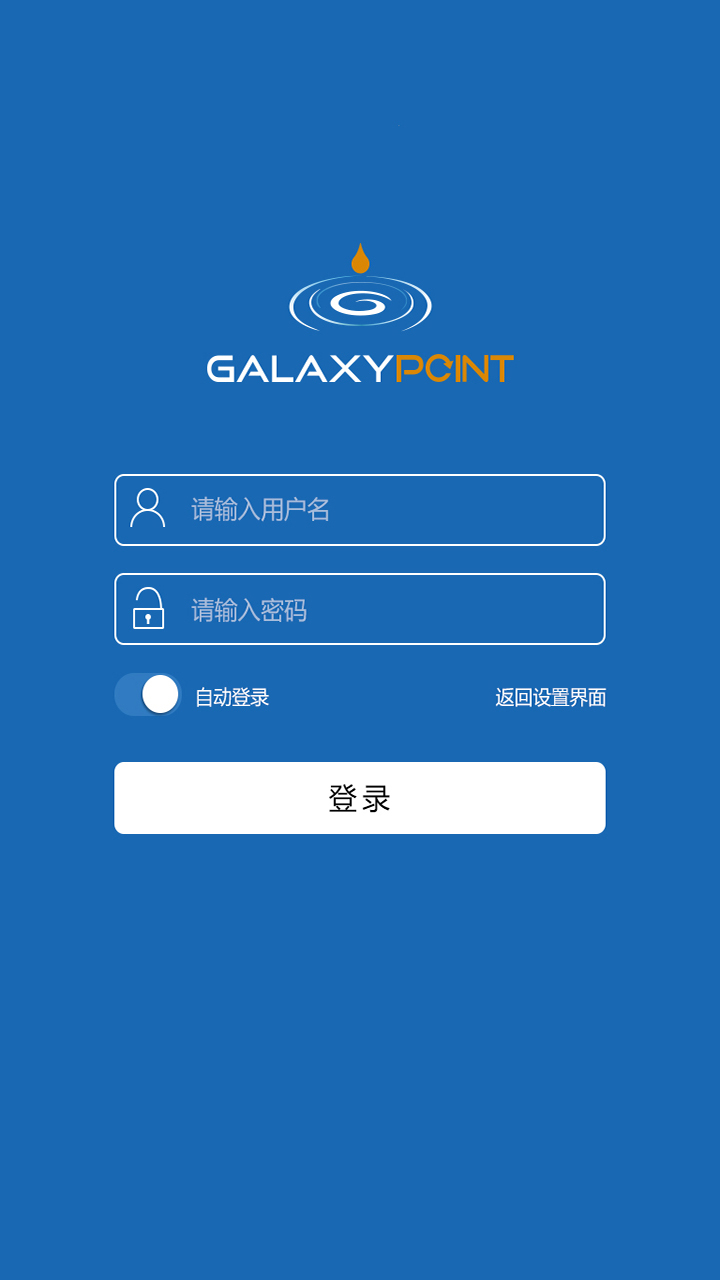
Task: Toggle the 自动登录 auto-login switch
Action: pyautogui.click(x=148, y=695)
